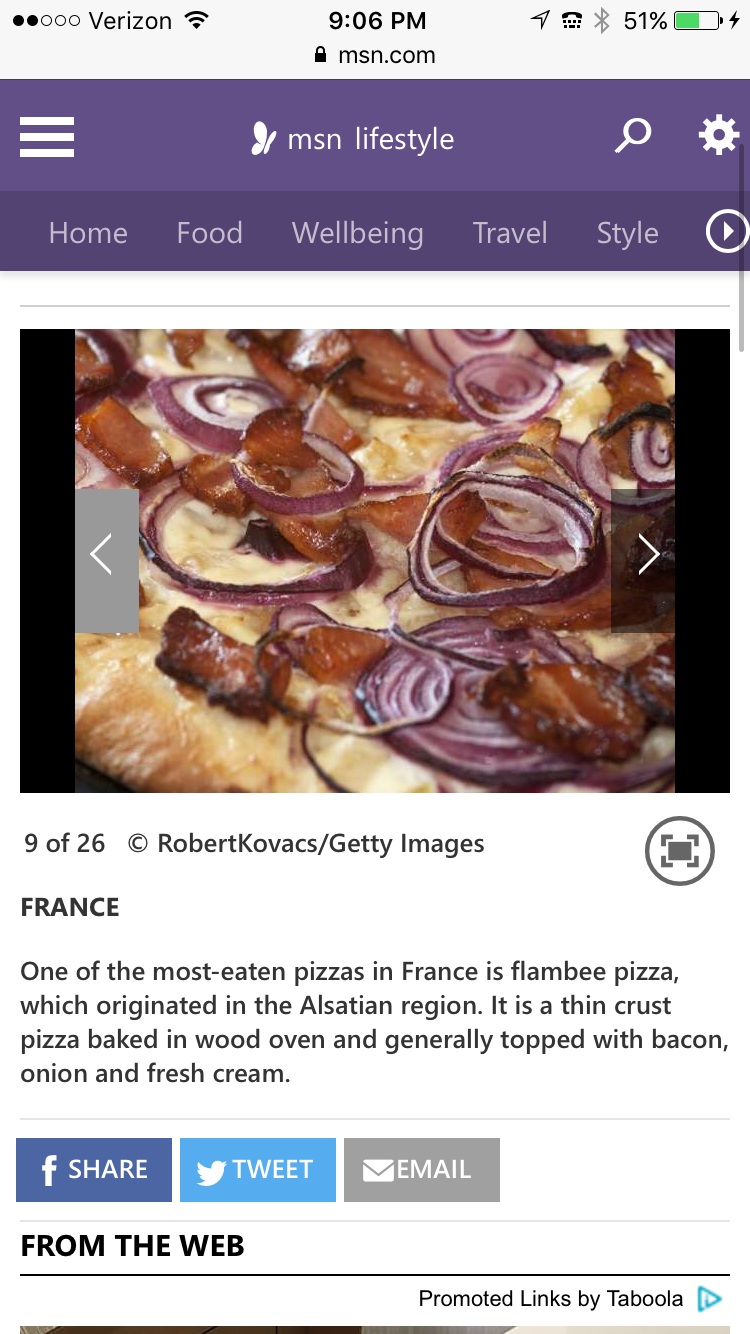The height and width of the screenshot is (1334, 750).
Task: Show more sections with the arrow
Action: [x=726, y=233]
